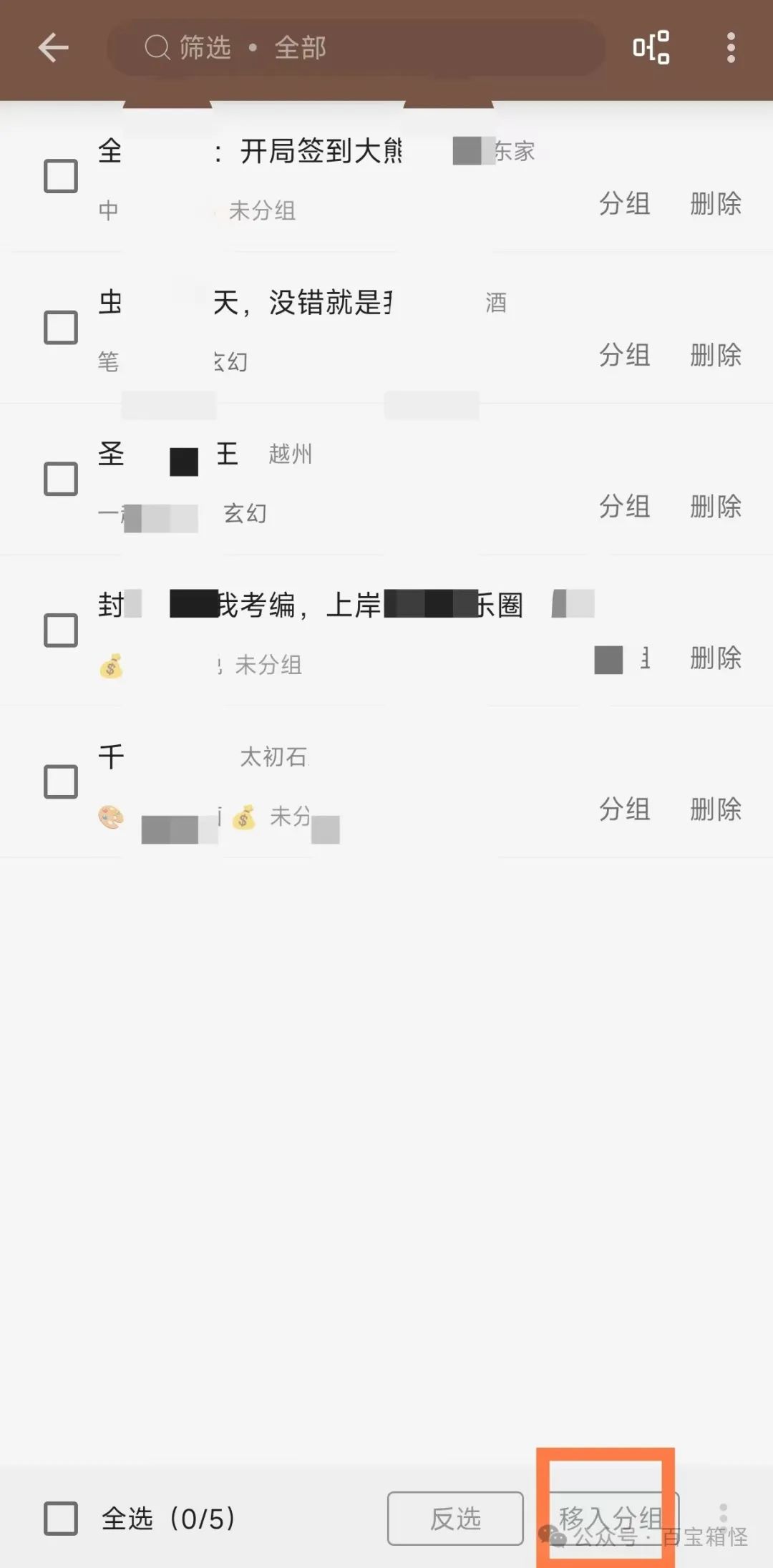Tap 分组 on the 开局签到 row
The image size is (773, 1568).
[624, 204]
